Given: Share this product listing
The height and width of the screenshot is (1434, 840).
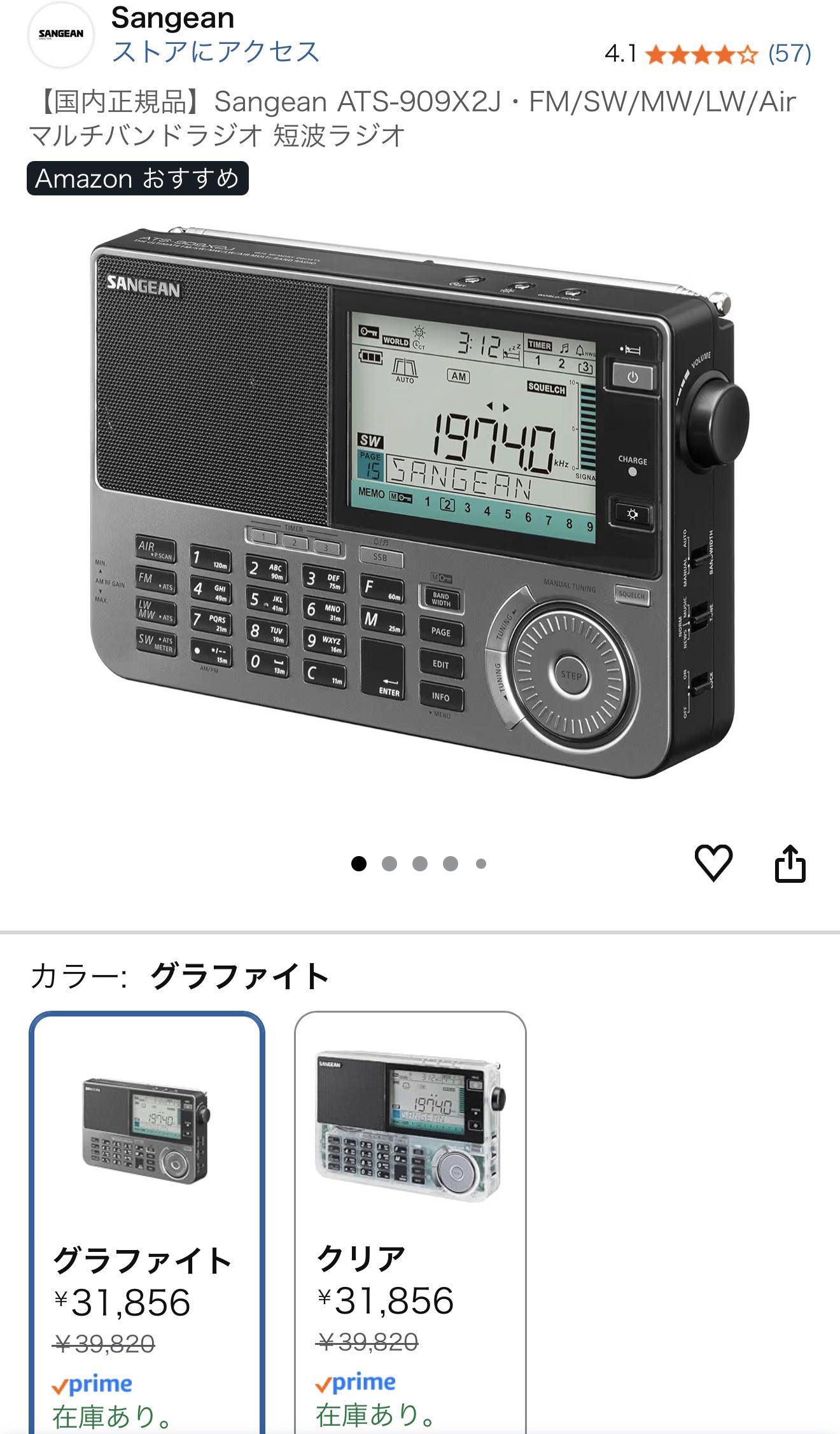Looking at the screenshot, I should [x=790, y=863].
